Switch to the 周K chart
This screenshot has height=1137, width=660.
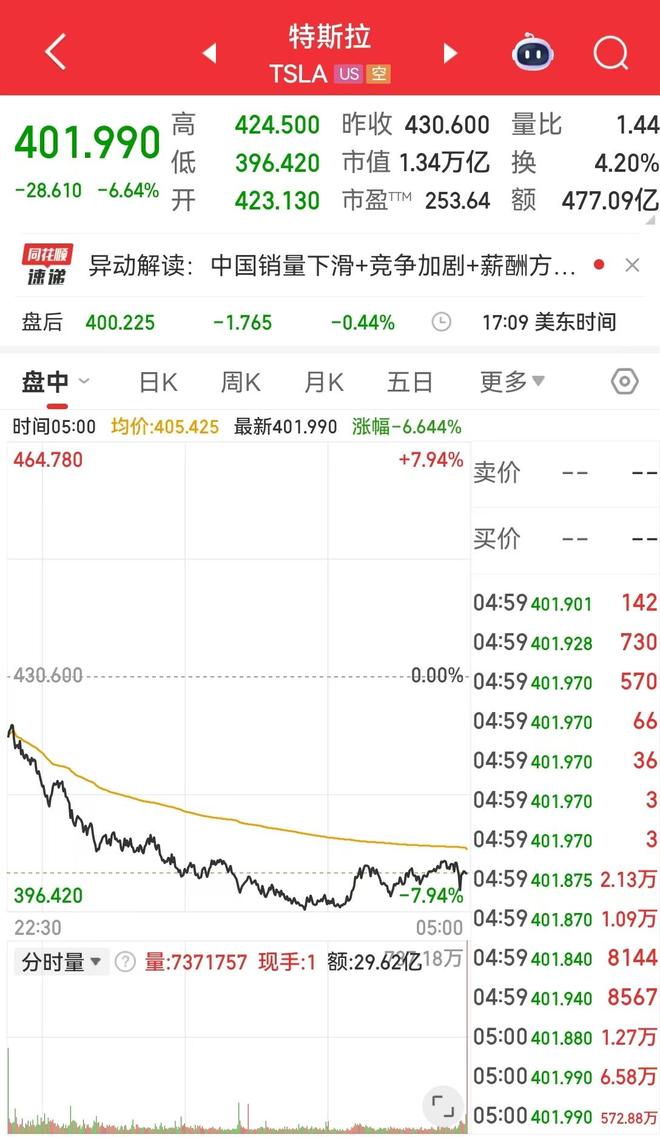click(240, 381)
